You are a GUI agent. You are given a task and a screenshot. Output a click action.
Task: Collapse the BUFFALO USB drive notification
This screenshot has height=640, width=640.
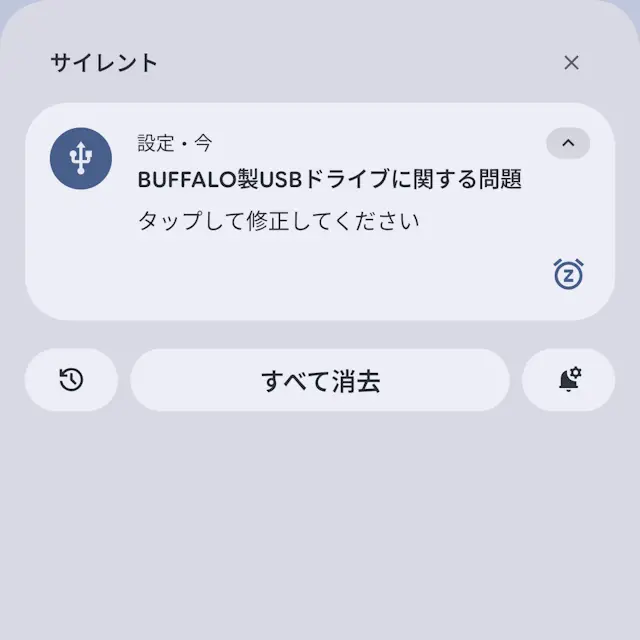coord(568,143)
